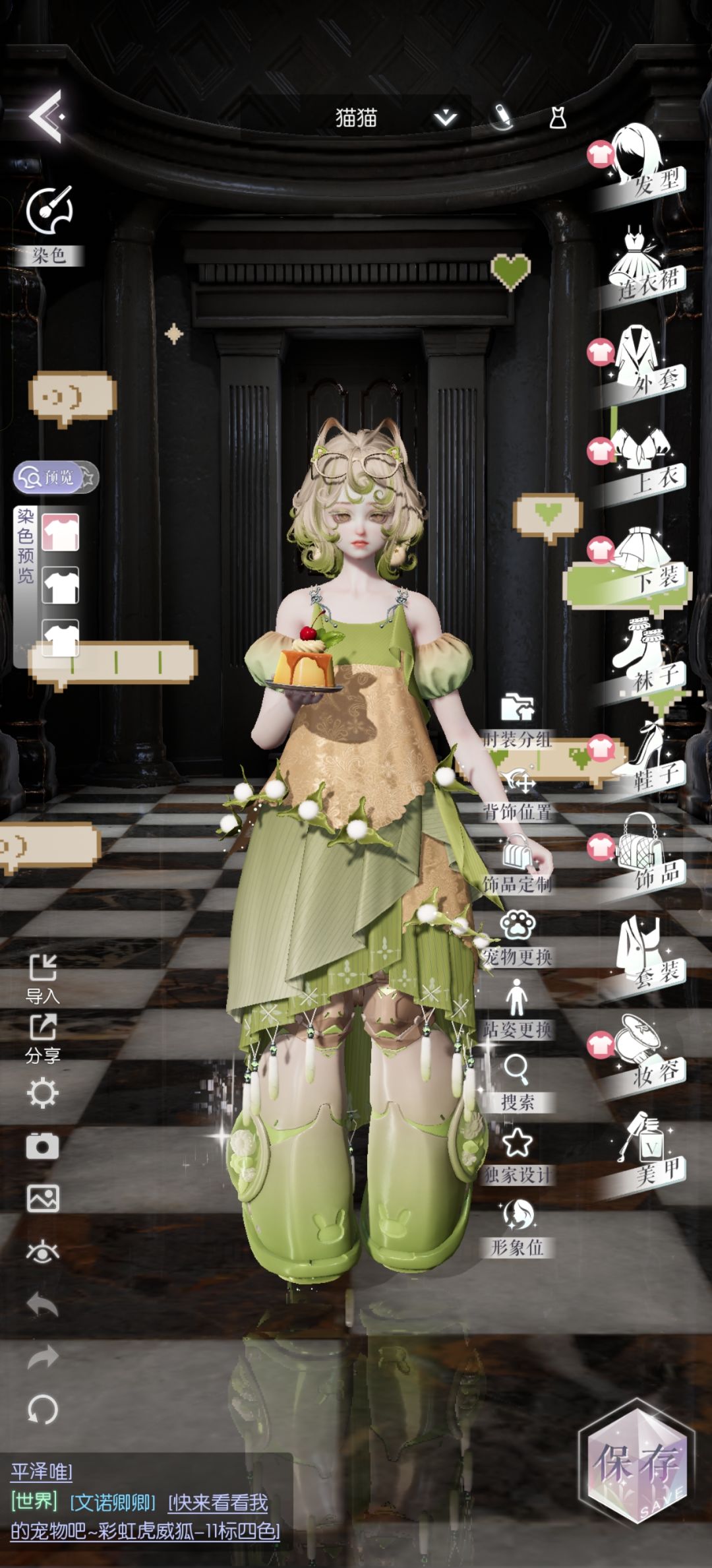Toggle the 预览 preview switch

[56, 477]
